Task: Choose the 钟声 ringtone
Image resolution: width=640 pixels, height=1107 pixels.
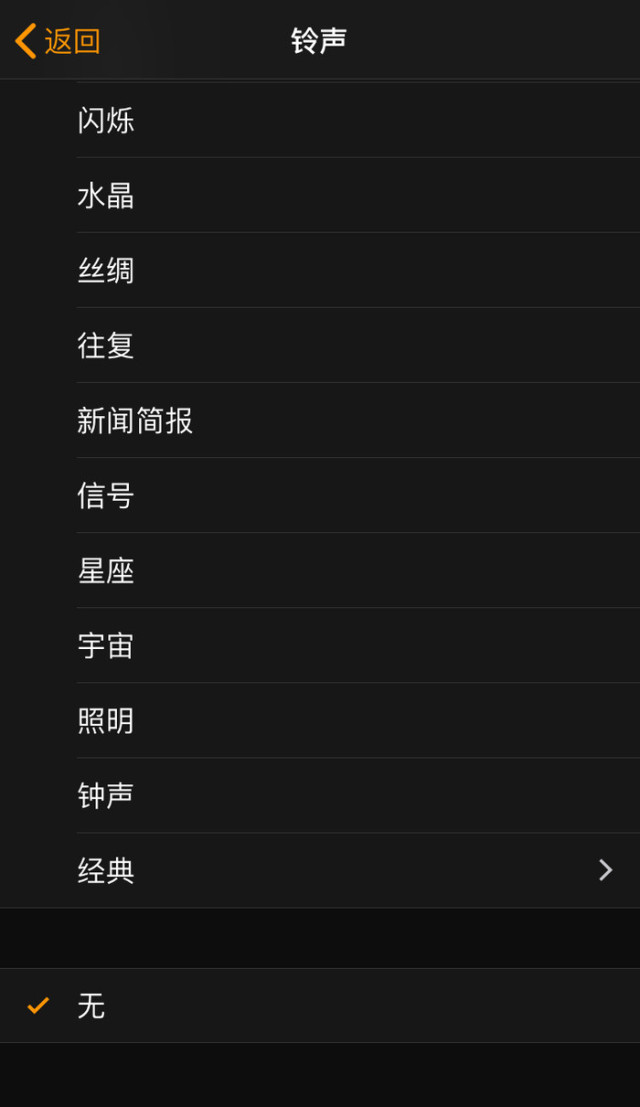Action: point(106,796)
